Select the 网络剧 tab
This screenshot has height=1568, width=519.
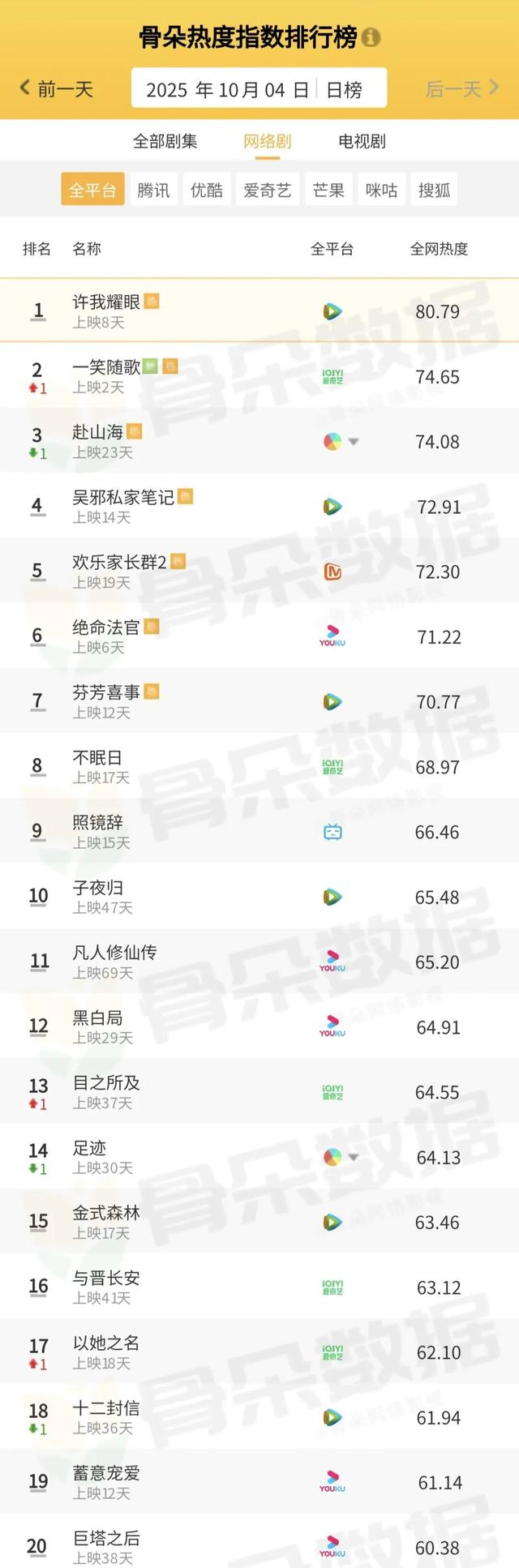[267, 141]
